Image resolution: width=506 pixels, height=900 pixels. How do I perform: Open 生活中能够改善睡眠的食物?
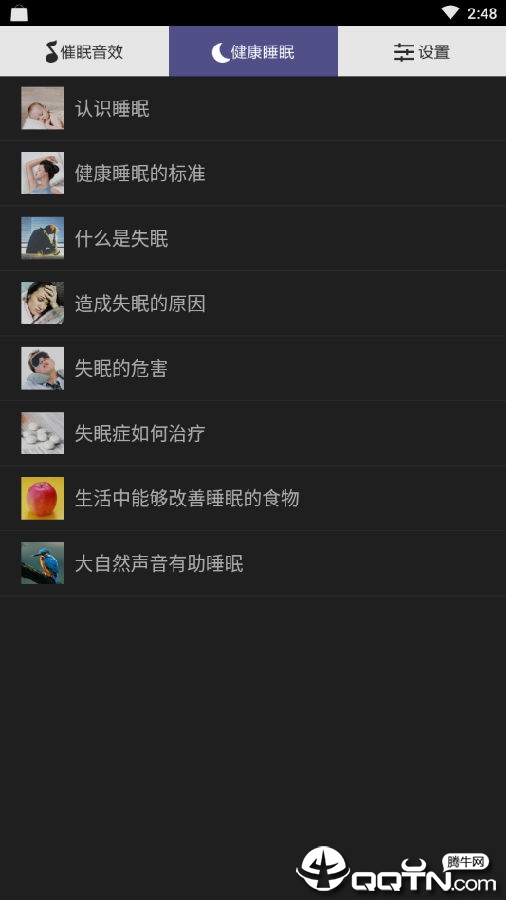tap(253, 498)
